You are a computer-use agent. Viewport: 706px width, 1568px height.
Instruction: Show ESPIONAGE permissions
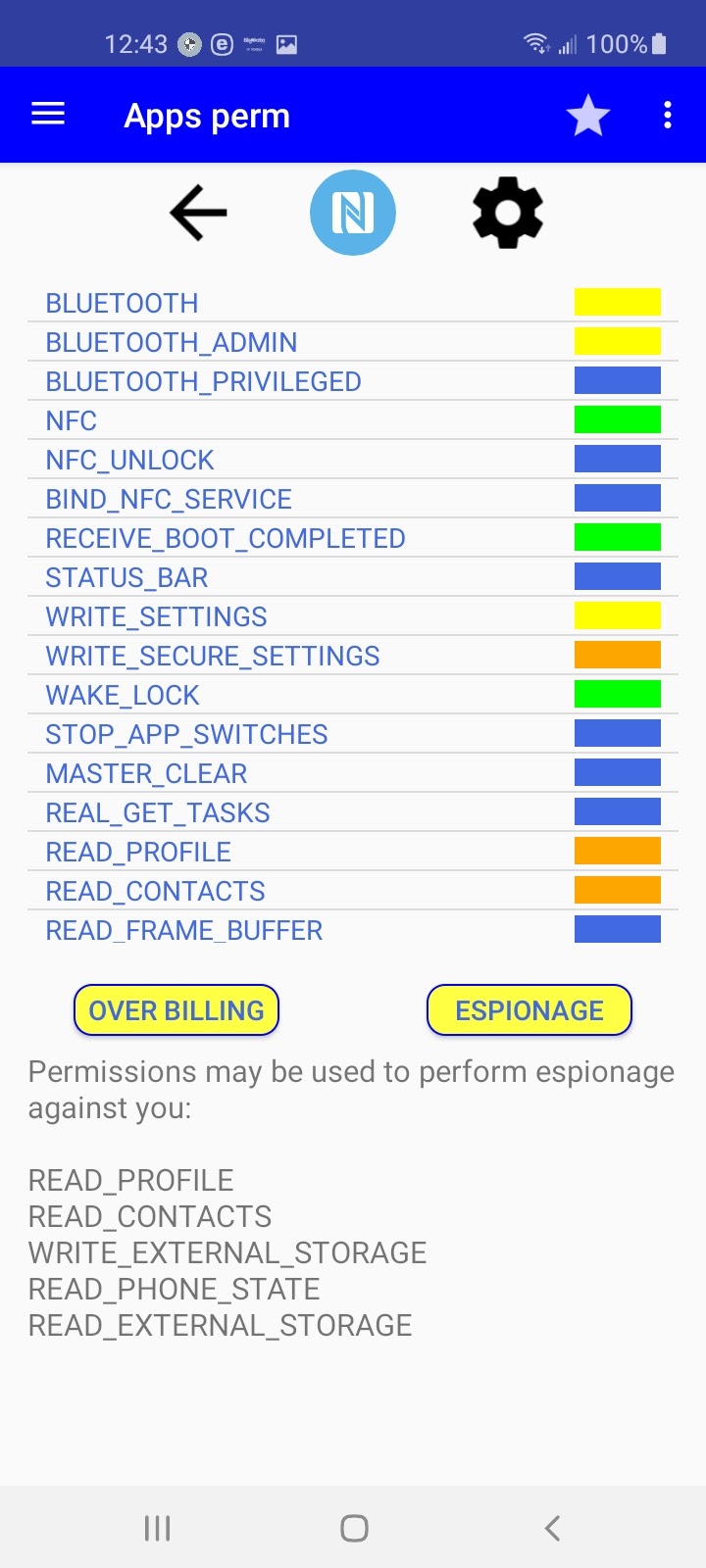pos(529,1010)
